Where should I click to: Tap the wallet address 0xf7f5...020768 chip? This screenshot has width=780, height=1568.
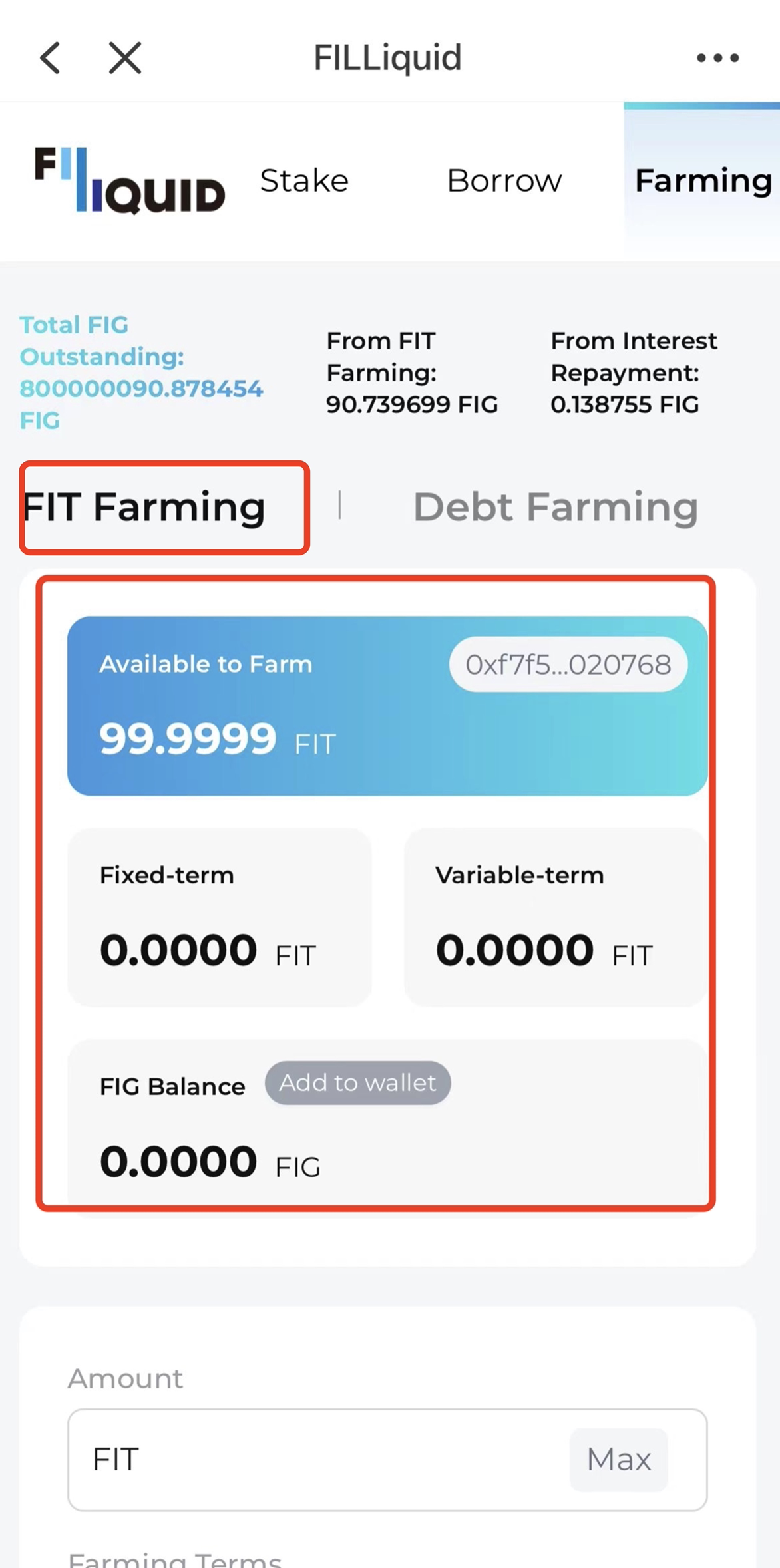point(568,664)
